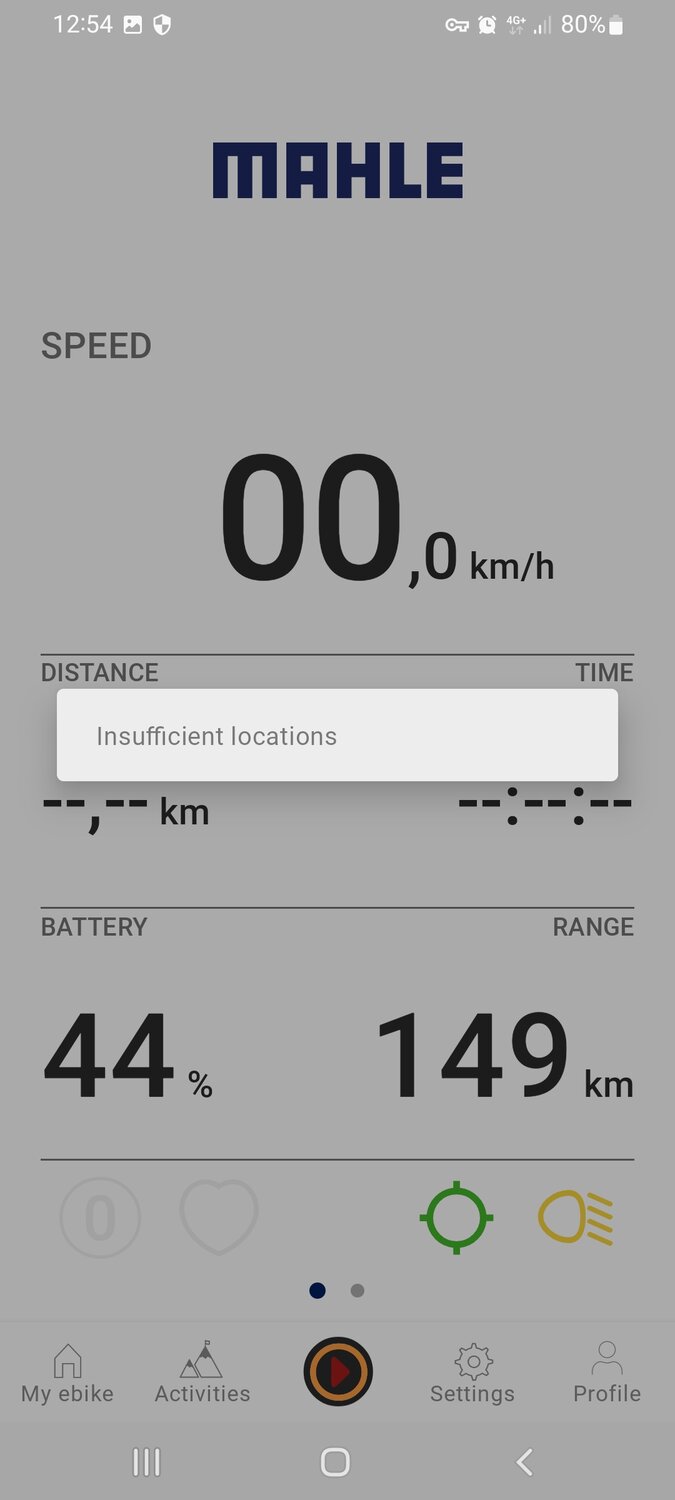This screenshot has width=675, height=1500.
Task: Select the second page indicator dot
Action: pos(357,1291)
